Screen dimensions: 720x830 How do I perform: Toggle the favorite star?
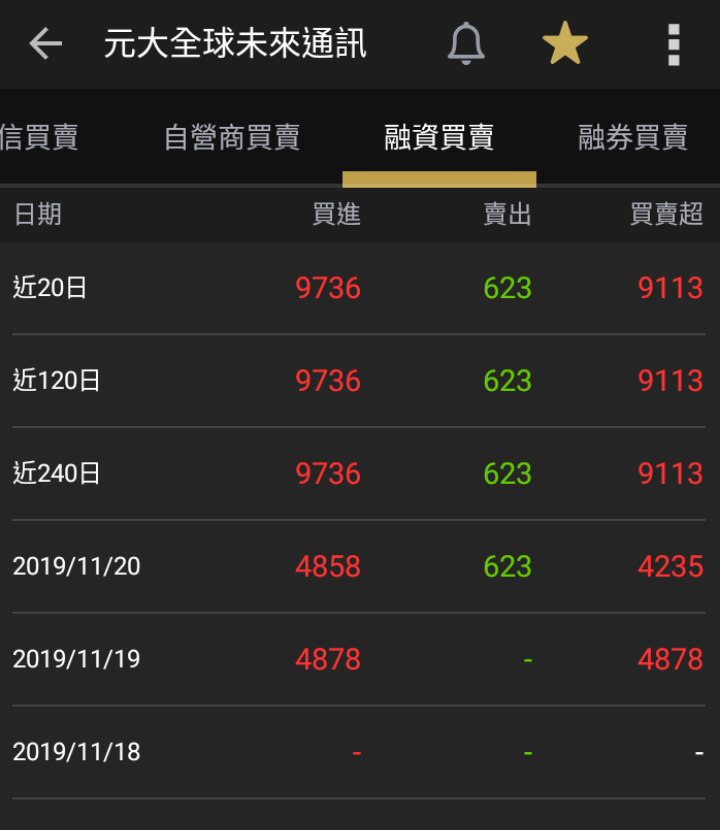[565, 43]
